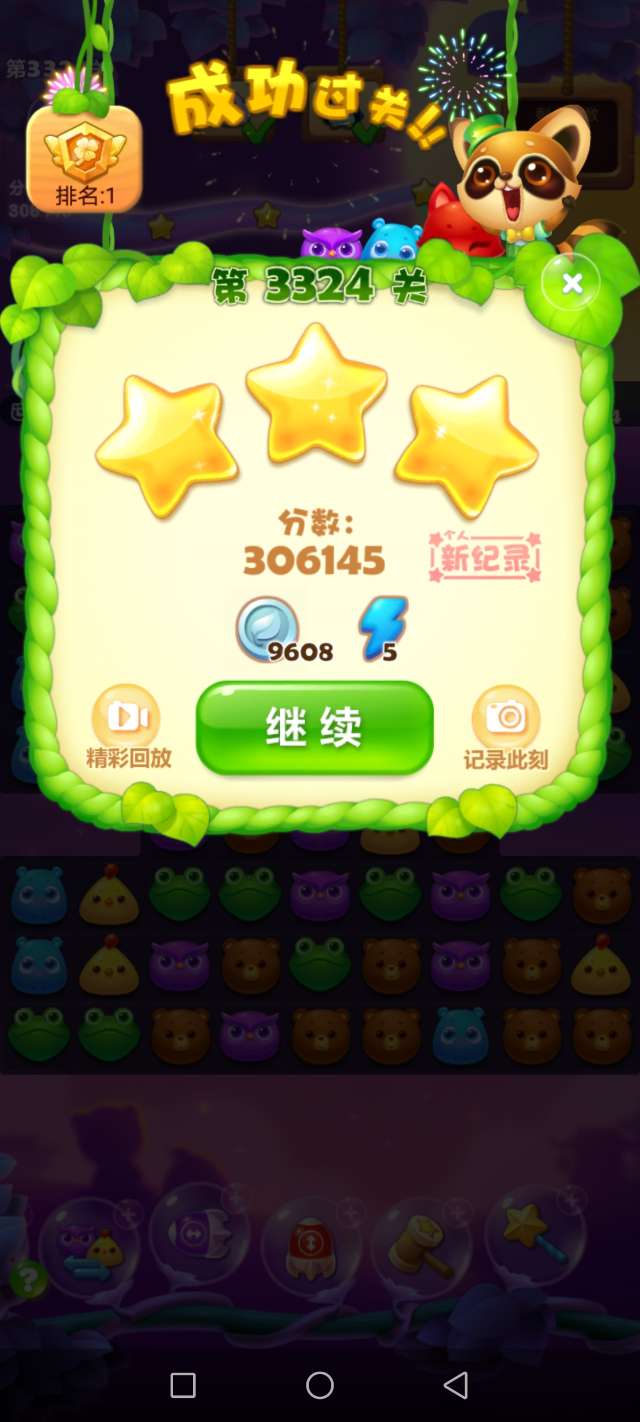Image resolution: width=640 pixels, height=1422 pixels.
Task: Tap 记录此刻 camera icon
Action: click(505, 718)
